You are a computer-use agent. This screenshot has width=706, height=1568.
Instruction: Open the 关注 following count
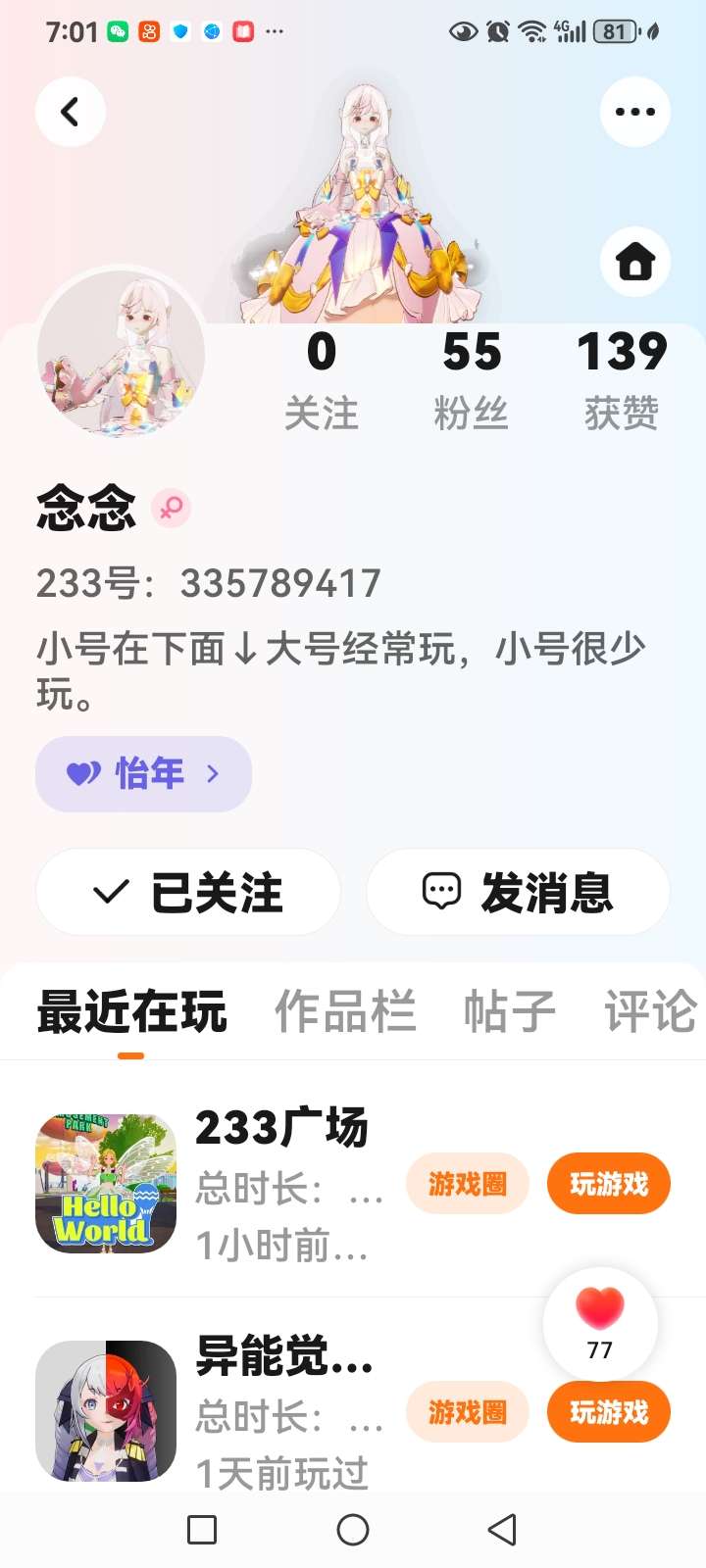point(322,380)
